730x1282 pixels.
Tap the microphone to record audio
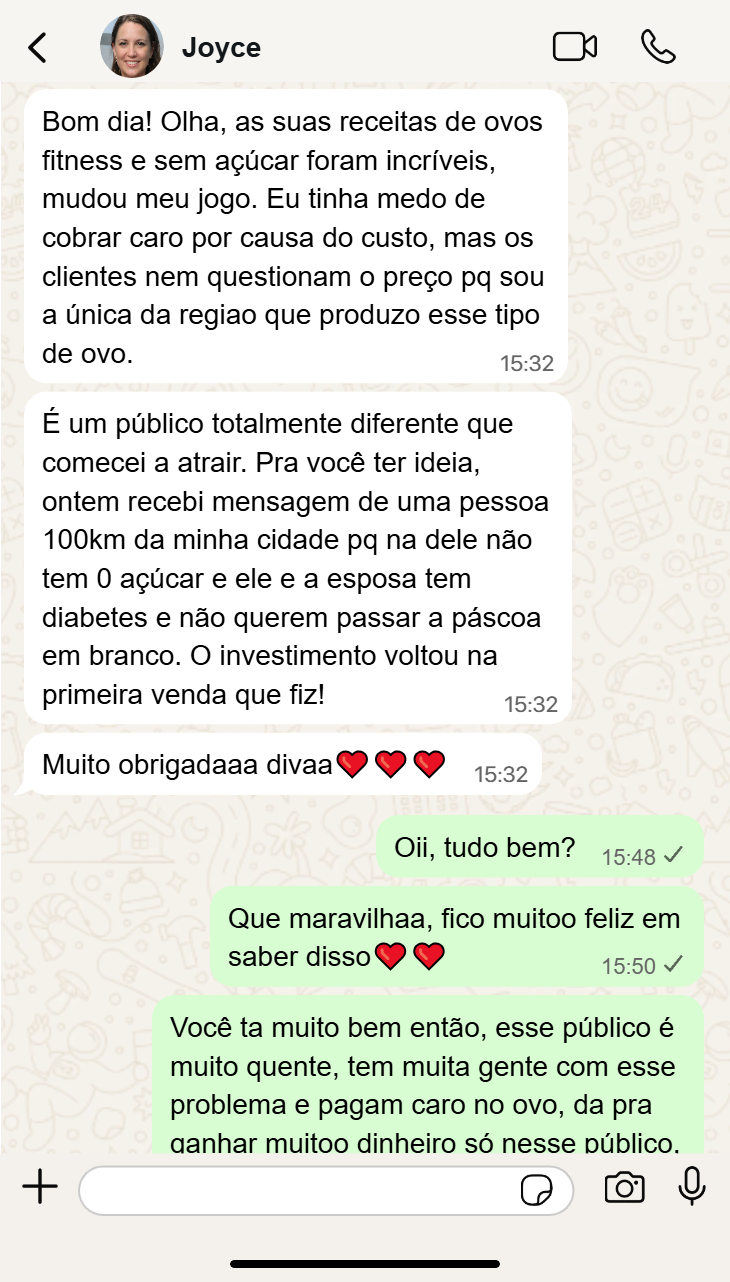[691, 1187]
